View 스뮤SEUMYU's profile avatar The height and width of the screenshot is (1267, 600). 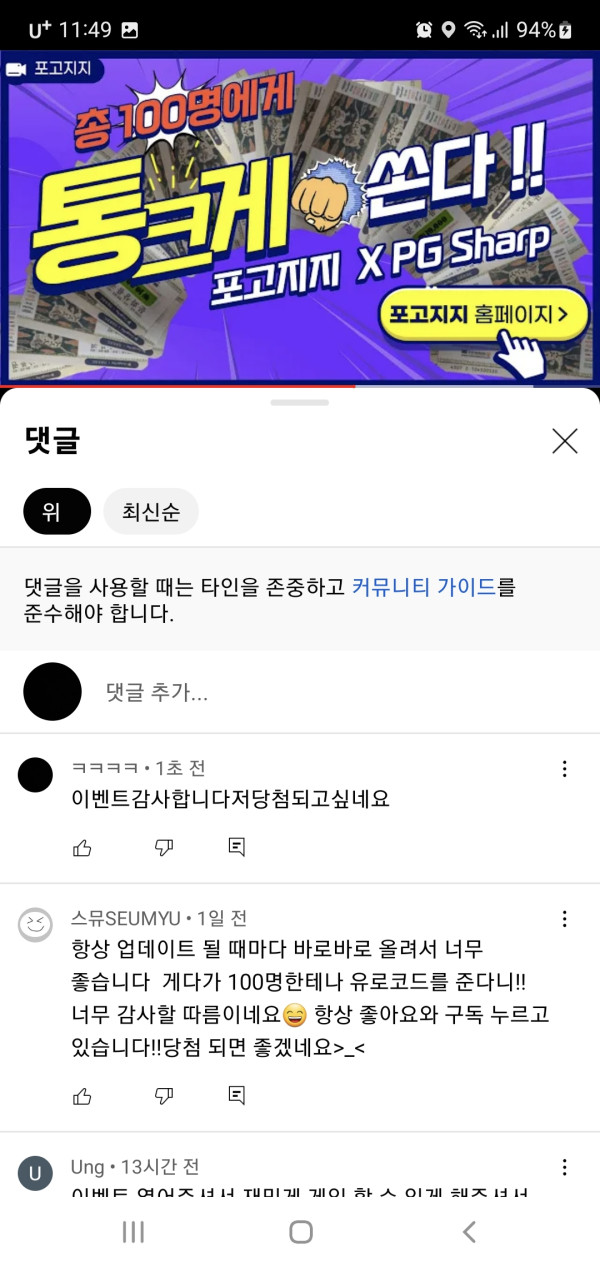coord(36,925)
